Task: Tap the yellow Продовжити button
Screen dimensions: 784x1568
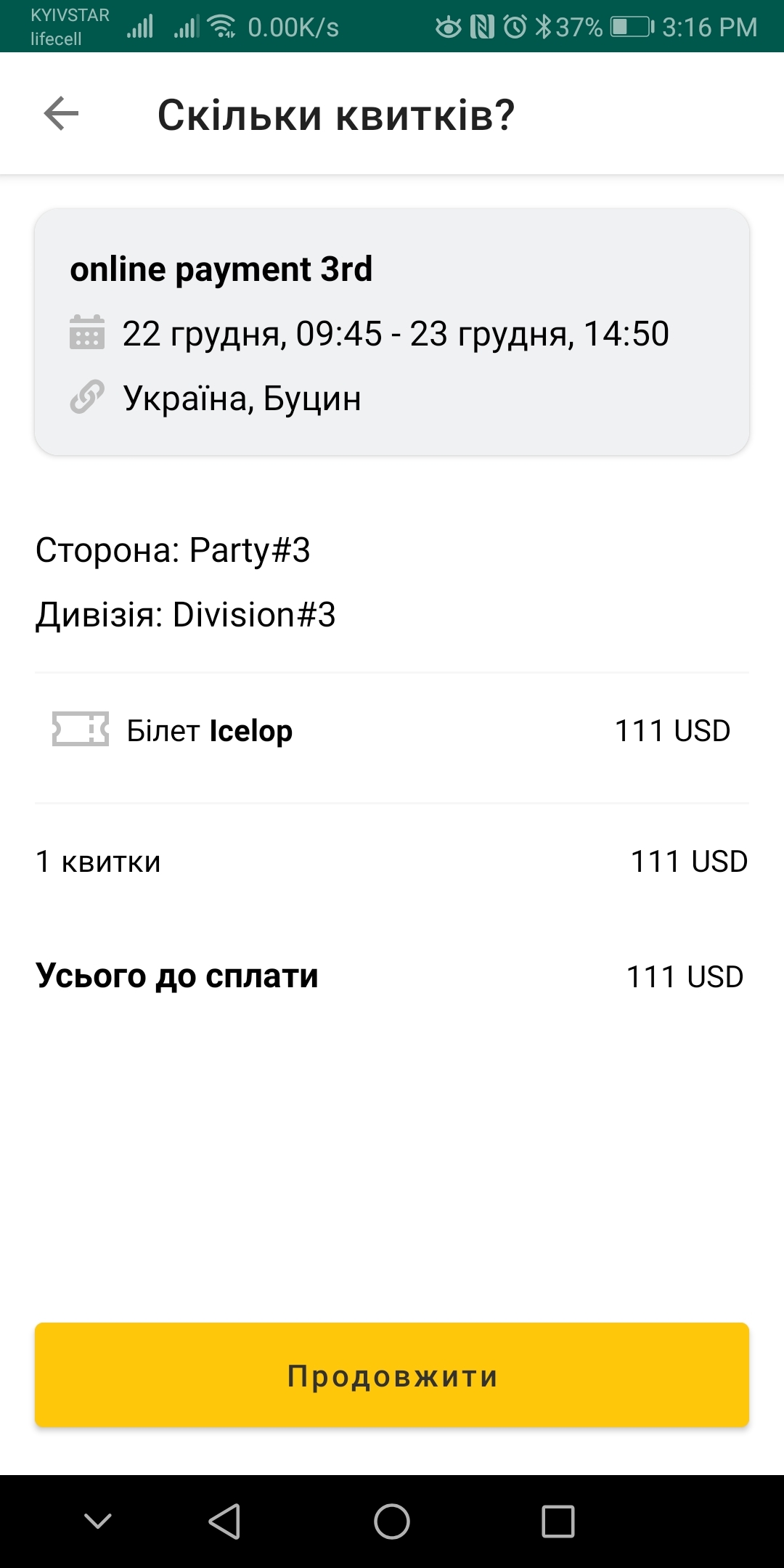Action: point(392,1375)
